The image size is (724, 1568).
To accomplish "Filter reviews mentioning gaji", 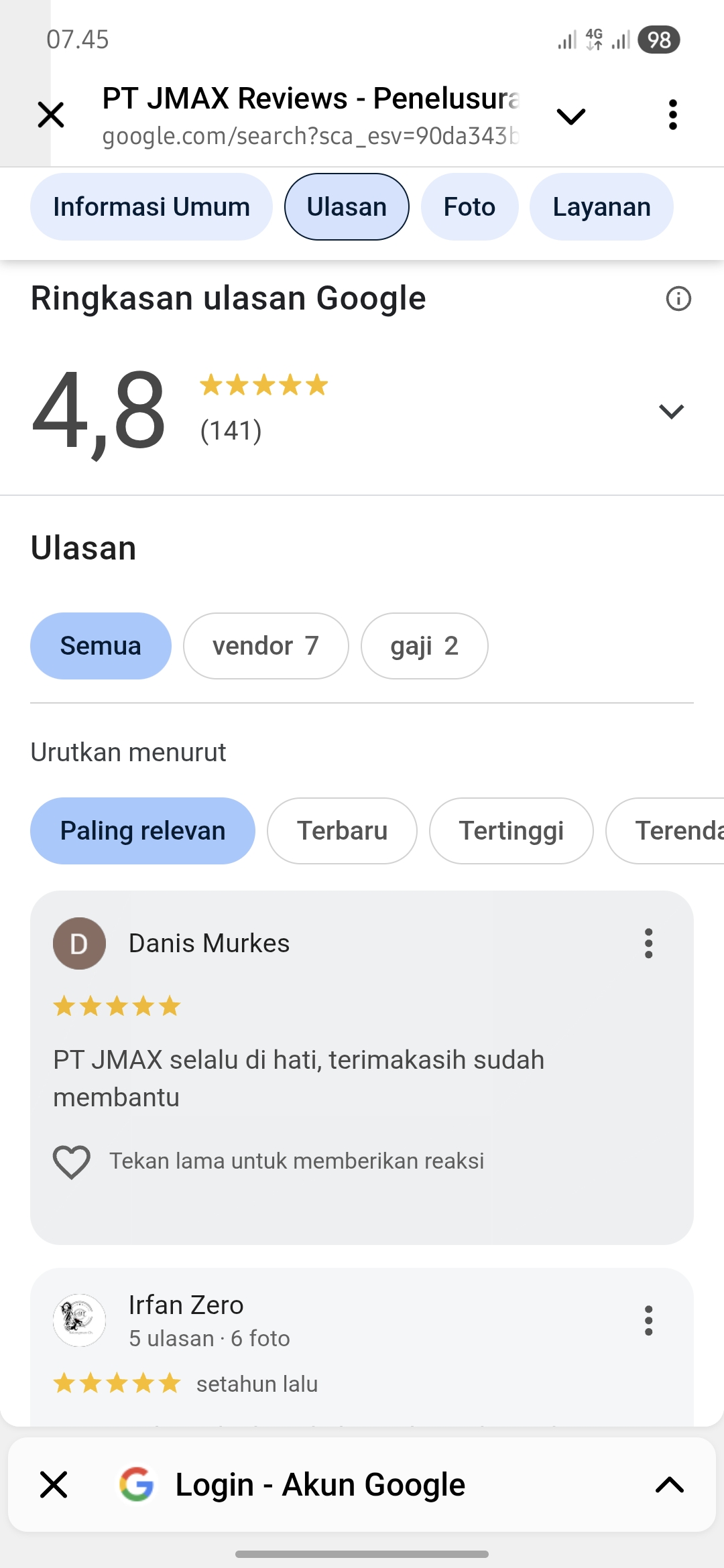I will pos(424,646).
